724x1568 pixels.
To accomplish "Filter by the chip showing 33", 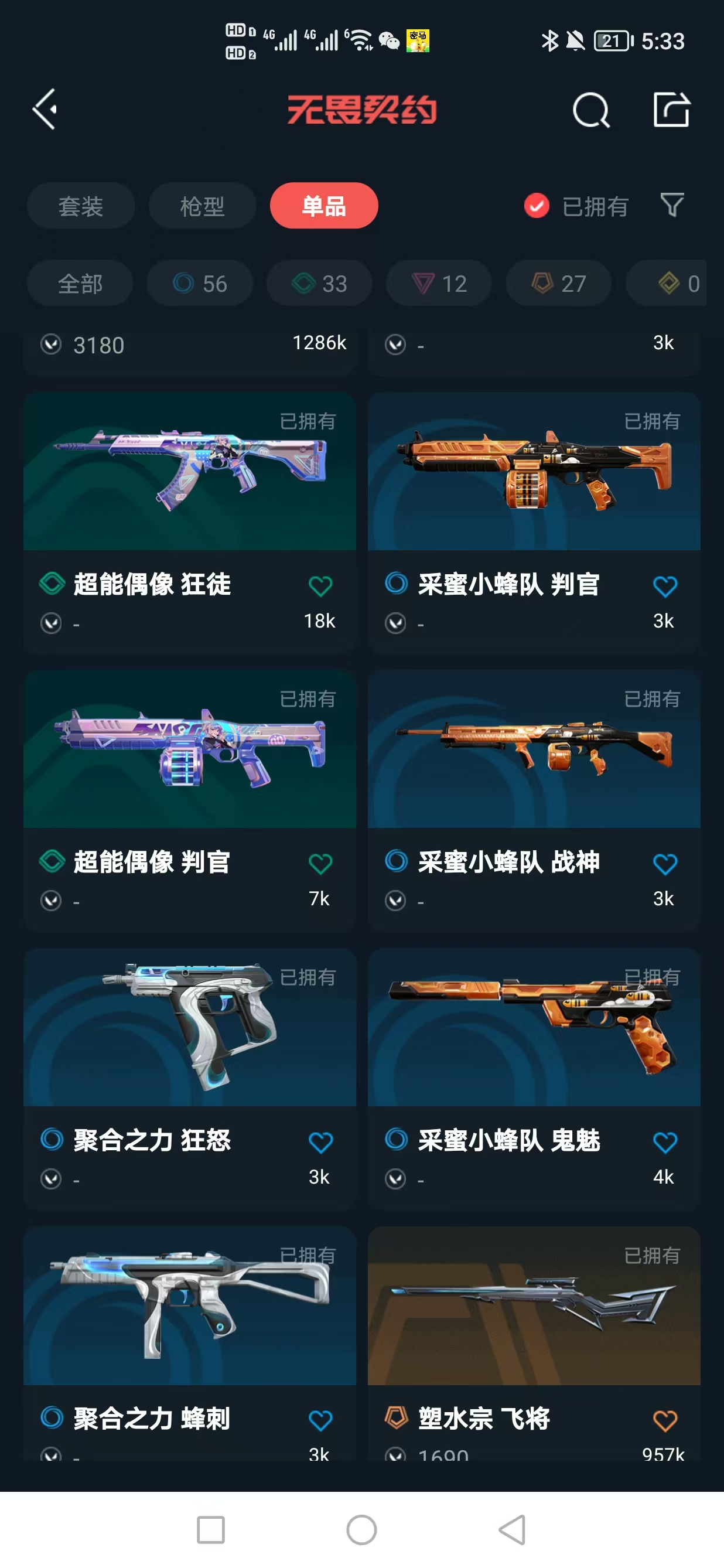I will click(x=319, y=284).
